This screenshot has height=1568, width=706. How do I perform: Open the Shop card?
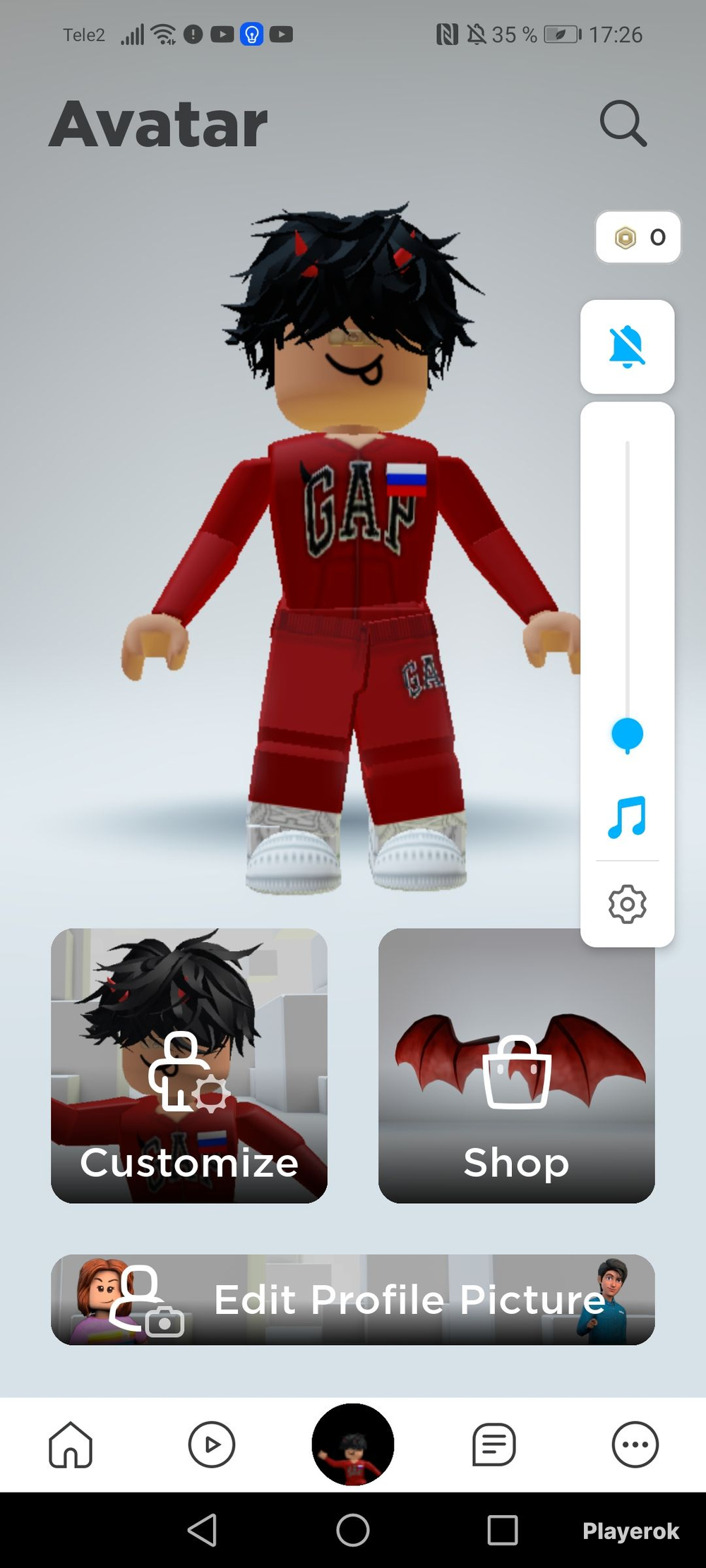517,1066
